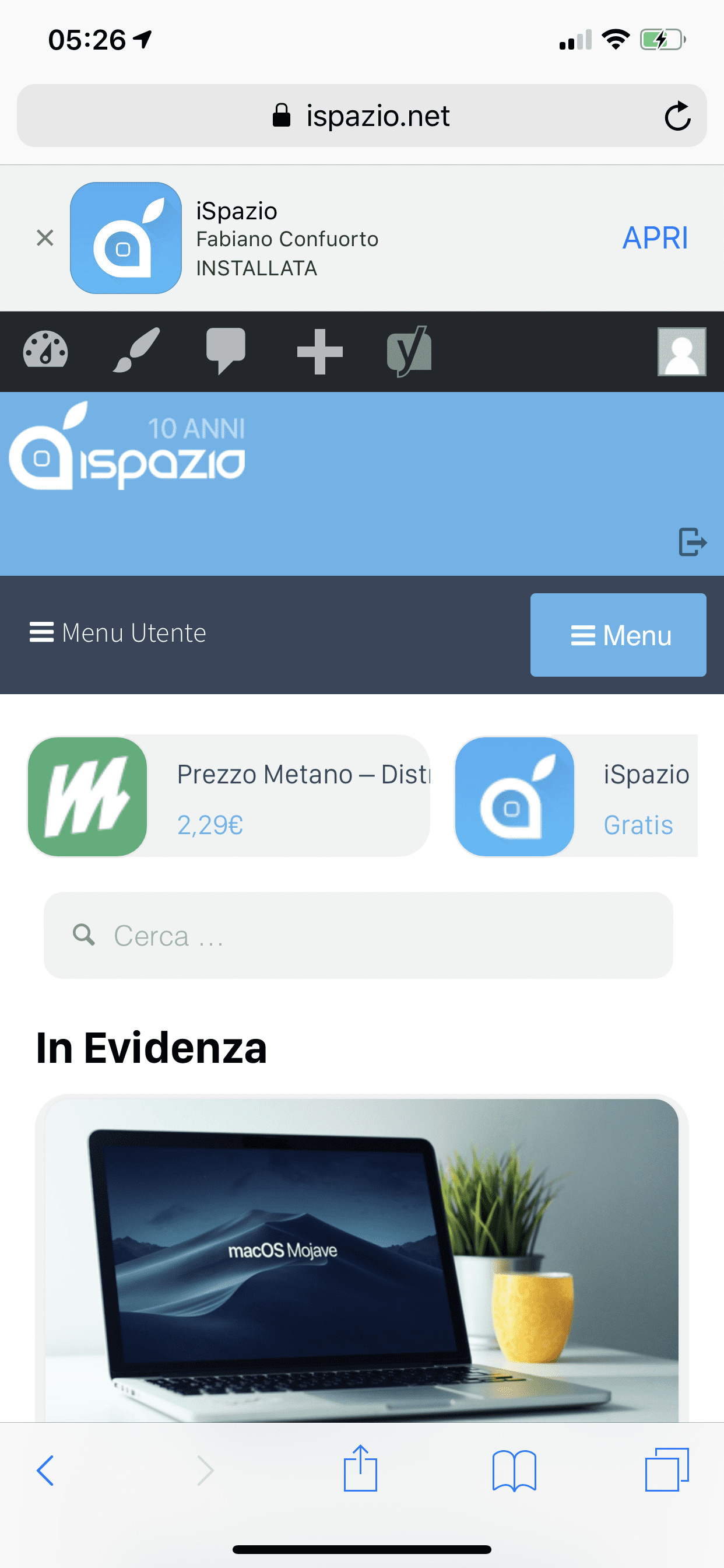Open the Yoast SEO icon

(409, 351)
